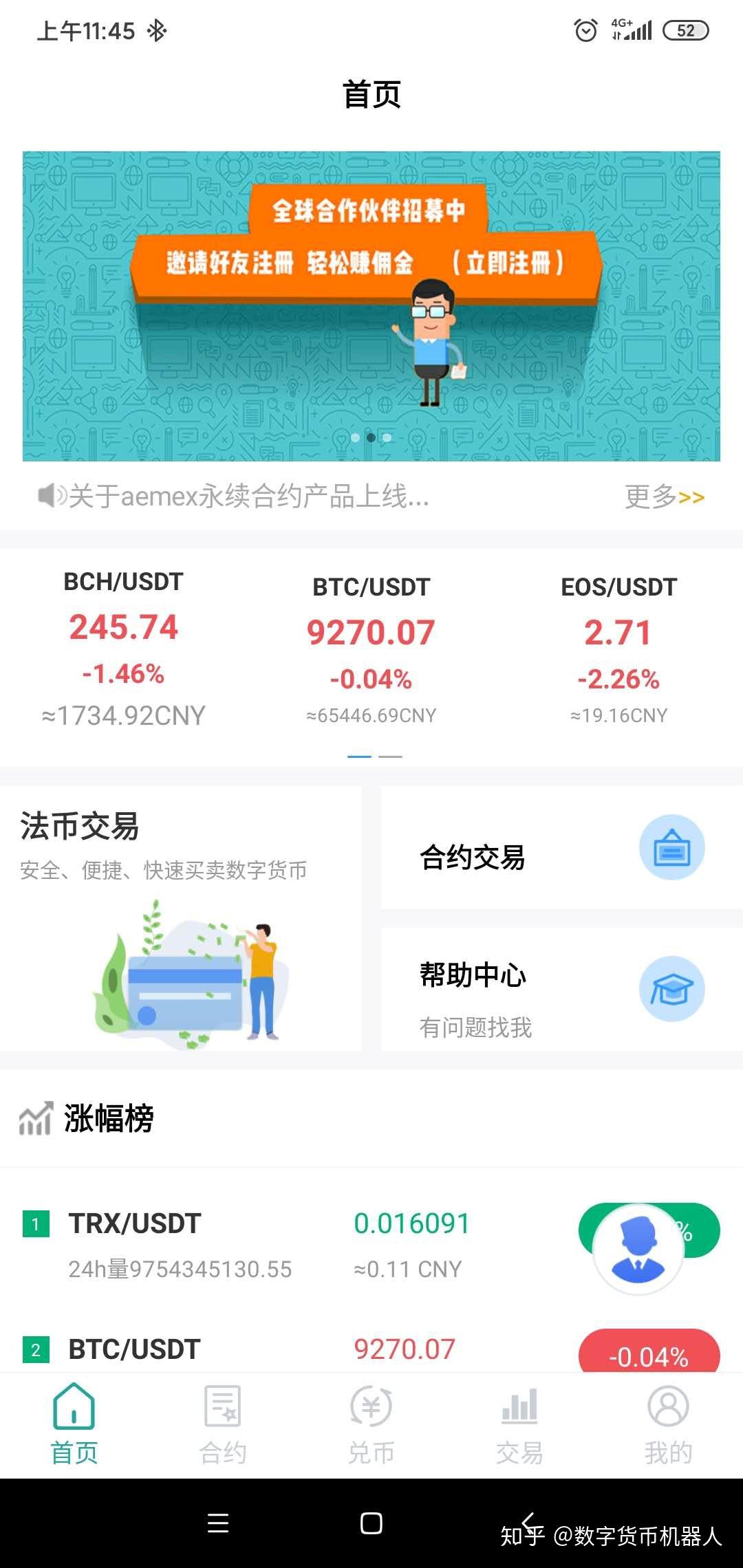Switch to the 交易 tab
Image resolution: width=743 pixels, height=1568 pixels.
519,1425
